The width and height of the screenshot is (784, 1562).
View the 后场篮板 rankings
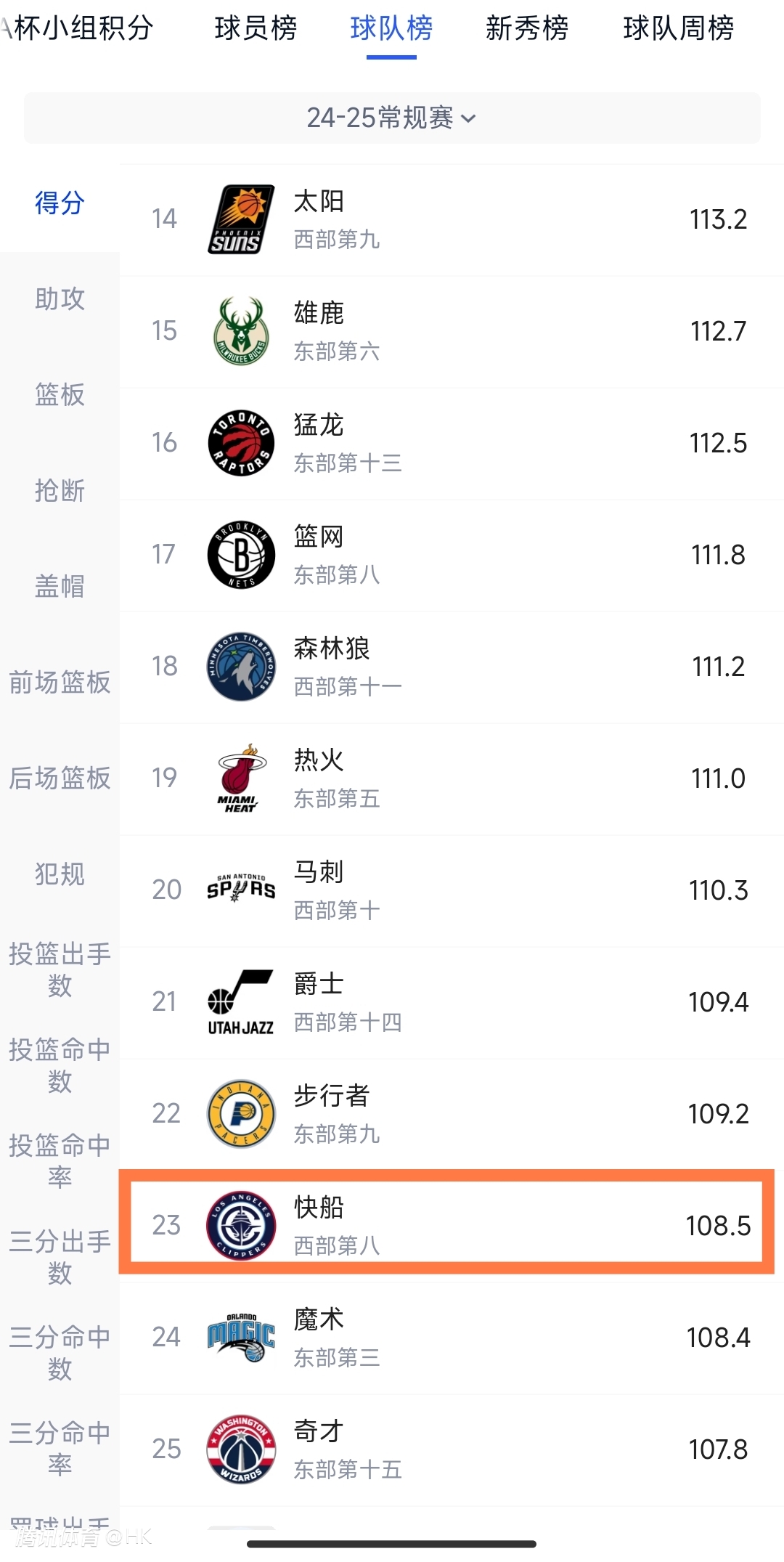pos(60,778)
